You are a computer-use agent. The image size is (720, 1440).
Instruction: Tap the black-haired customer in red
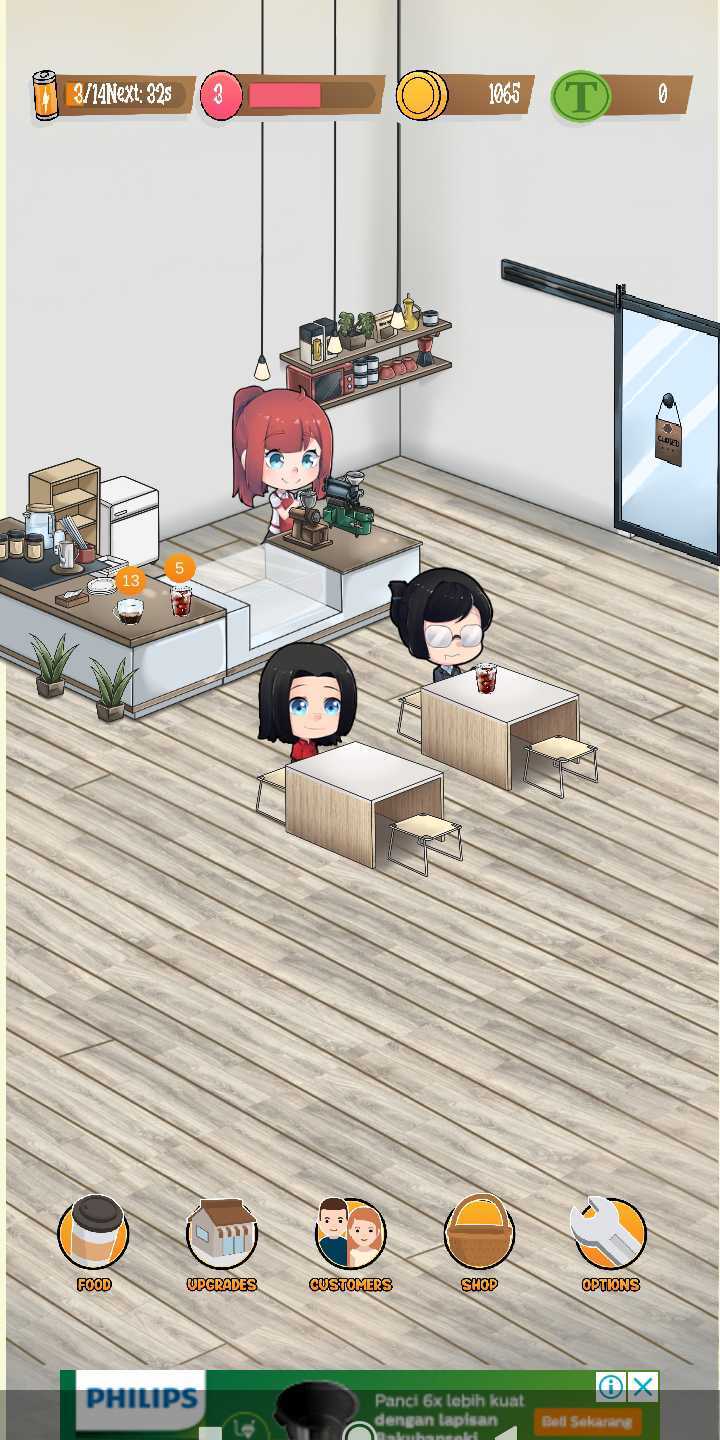point(308,701)
